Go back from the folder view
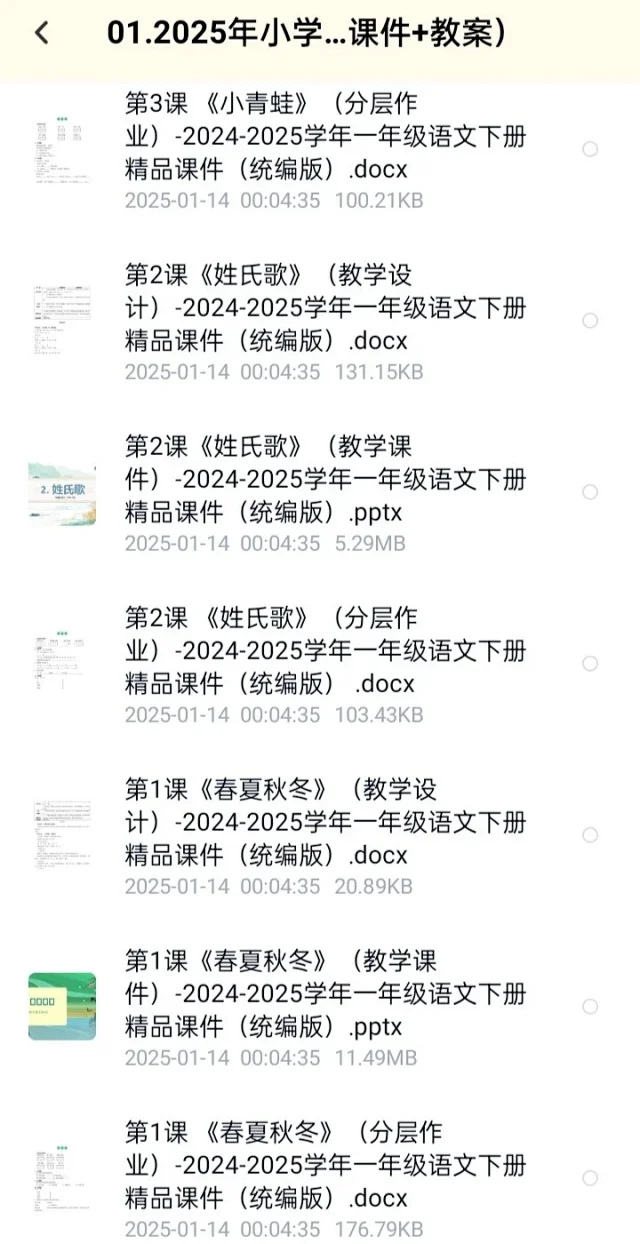The width and height of the screenshot is (640, 1244). click(x=41, y=34)
